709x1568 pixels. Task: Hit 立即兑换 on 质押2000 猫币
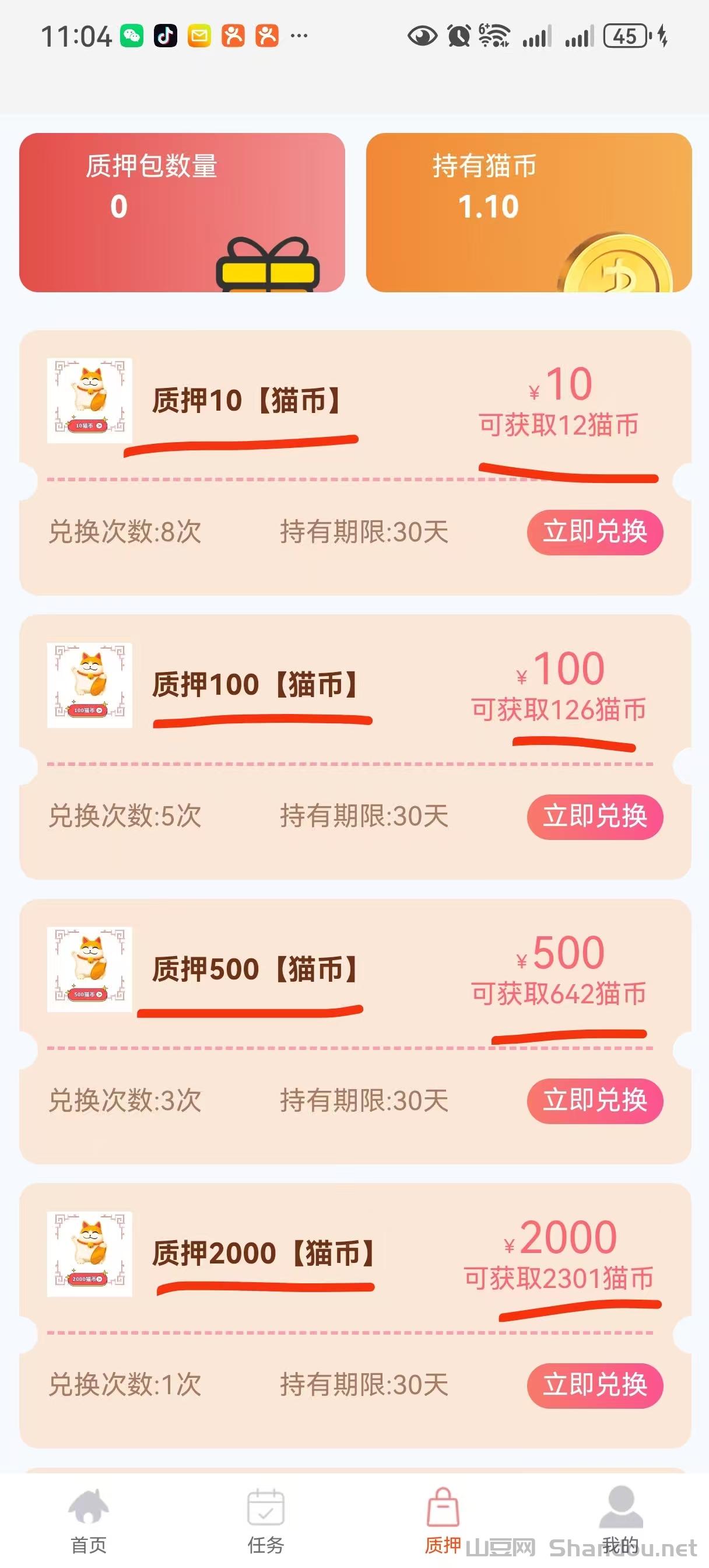point(595,1385)
